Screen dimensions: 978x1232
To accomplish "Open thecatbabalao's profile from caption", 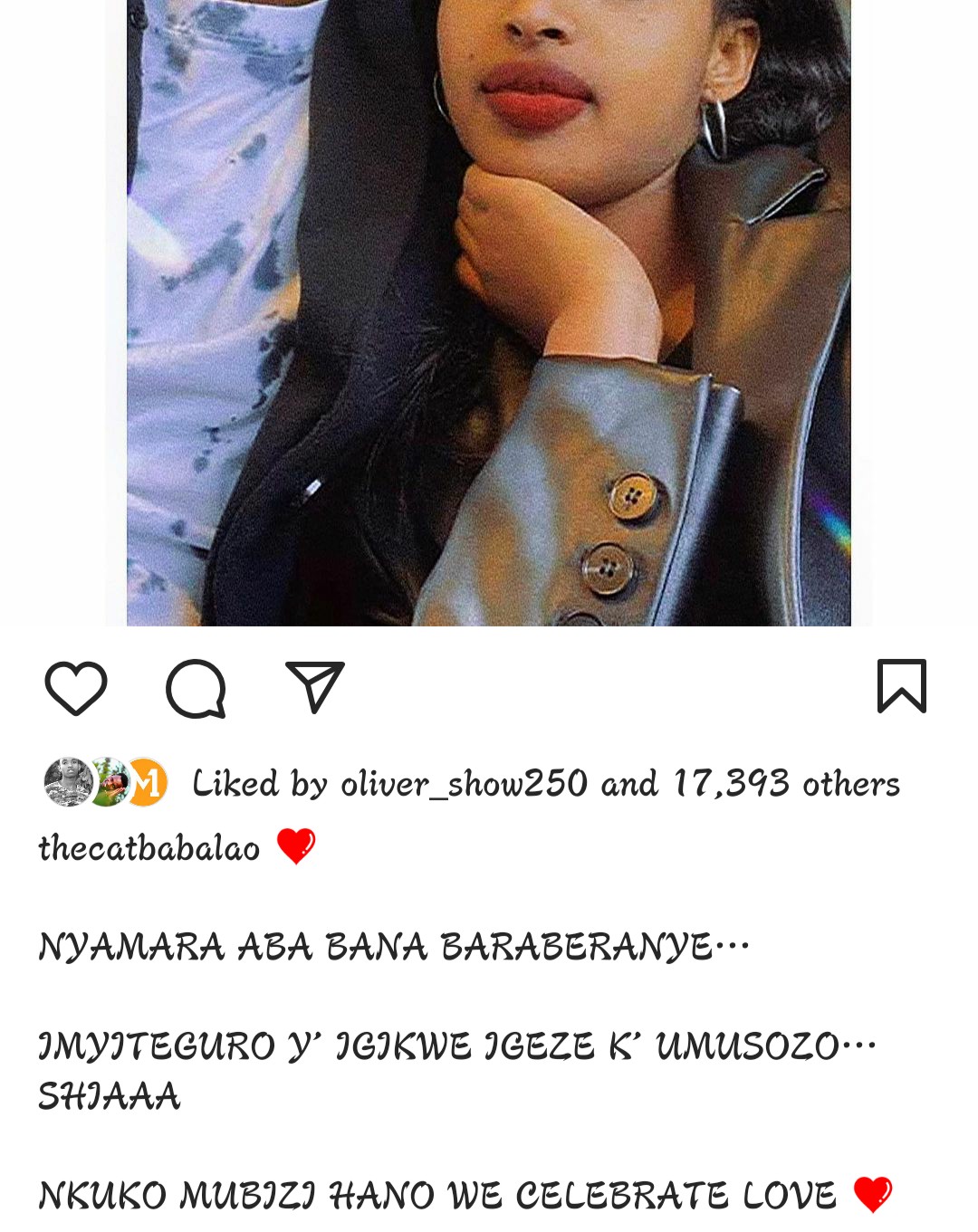I will coord(149,848).
